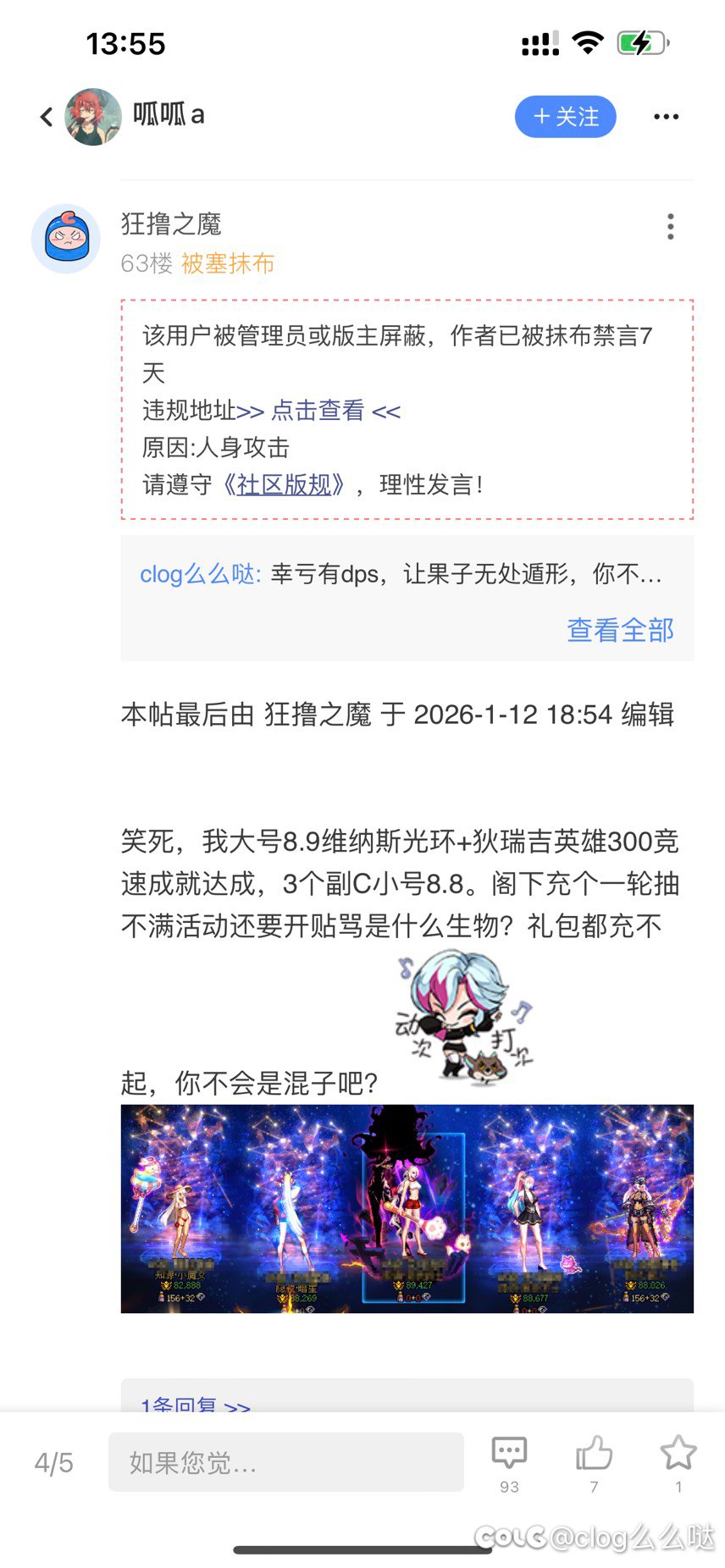Open the post options menu beside 狂撸之魔
Image resolution: width=725 pixels, height=1568 pixels.
pyautogui.click(x=670, y=227)
